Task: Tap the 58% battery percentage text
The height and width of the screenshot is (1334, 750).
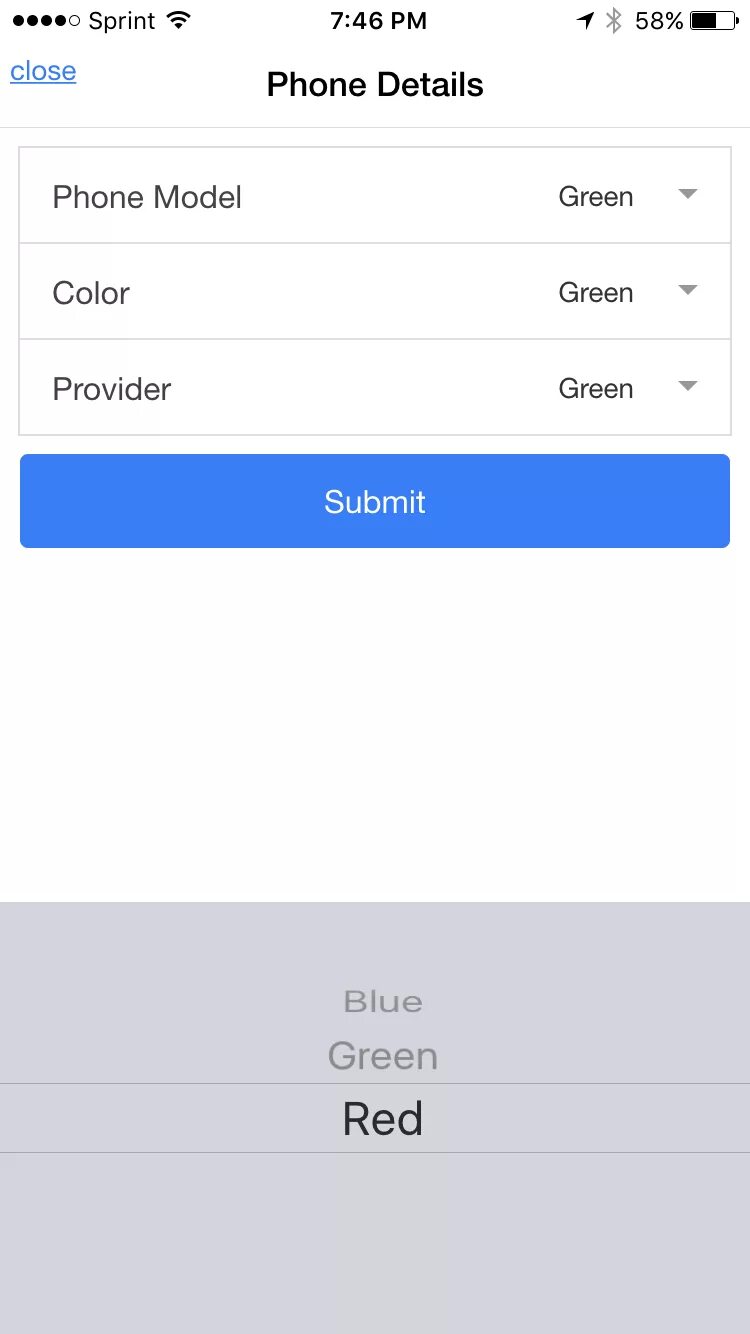Action: [x=657, y=19]
